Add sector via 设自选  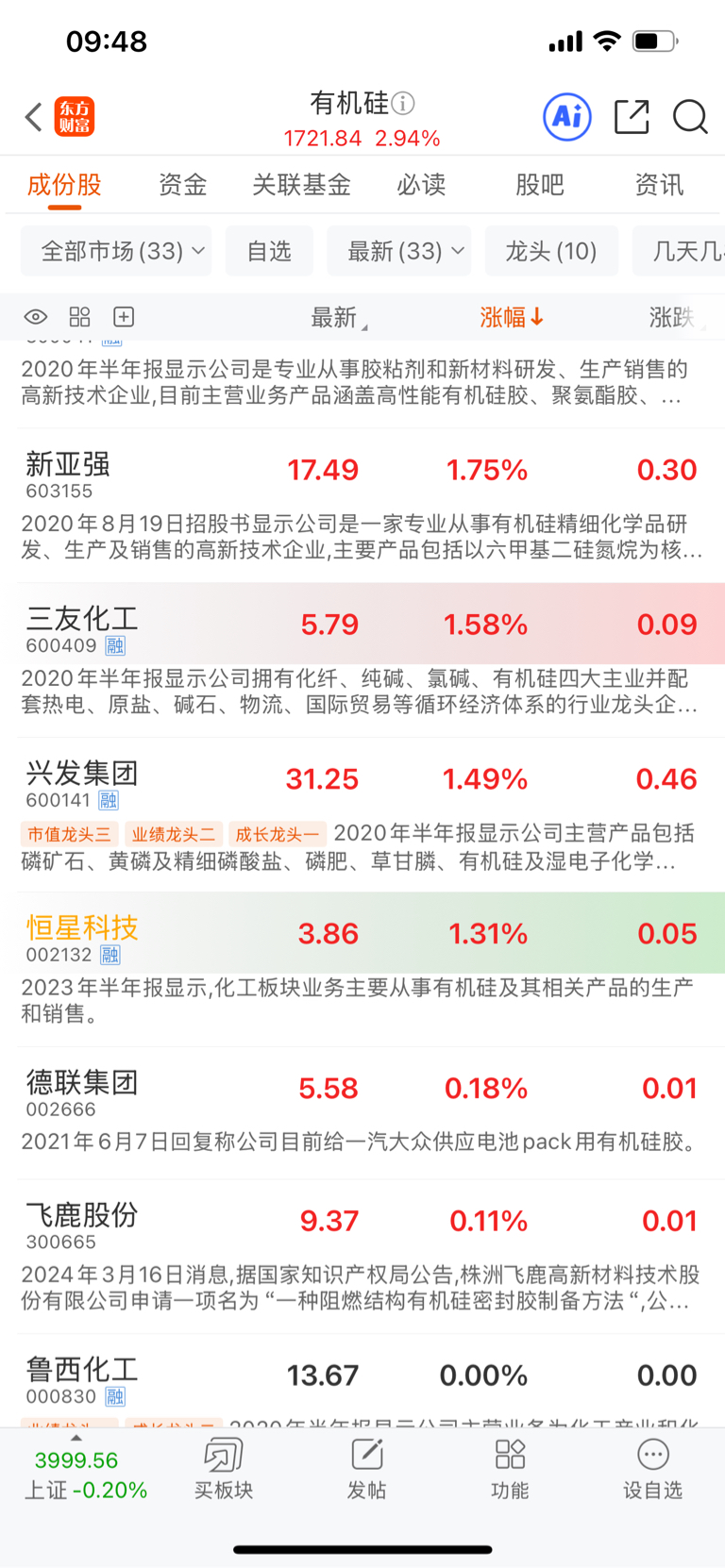[x=652, y=1468]
